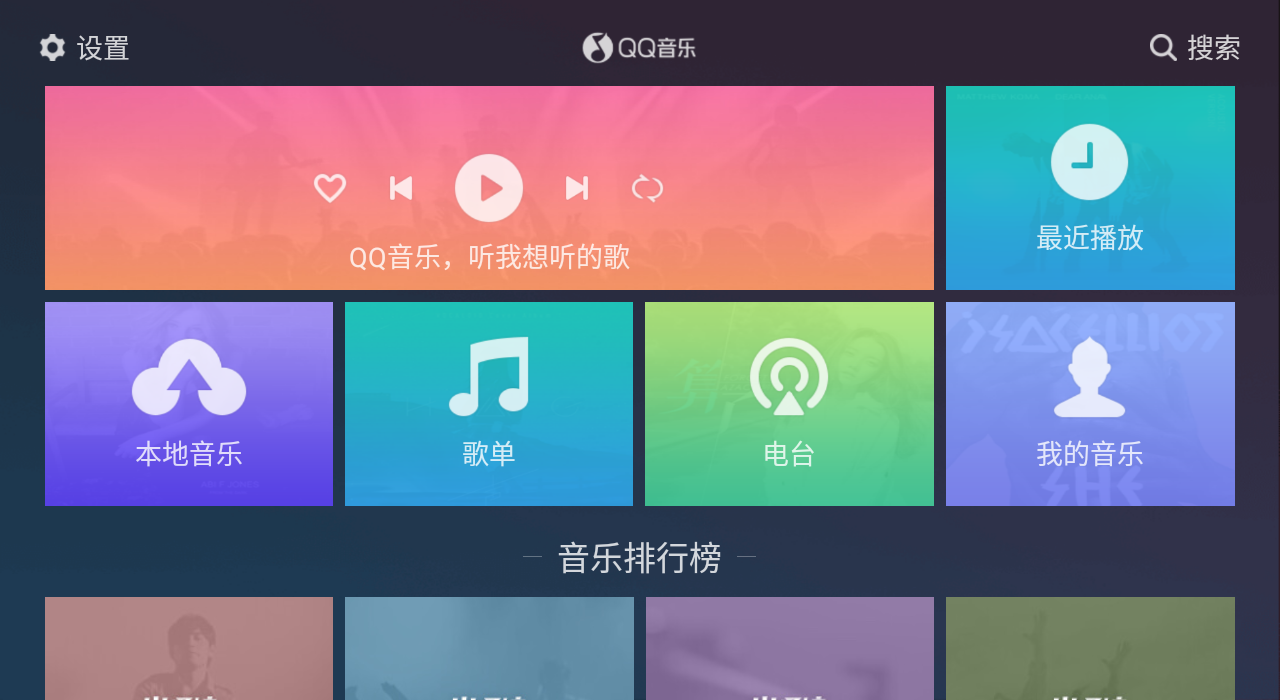Start playback with the play button
1280x700 pixels.
(489, 188)
